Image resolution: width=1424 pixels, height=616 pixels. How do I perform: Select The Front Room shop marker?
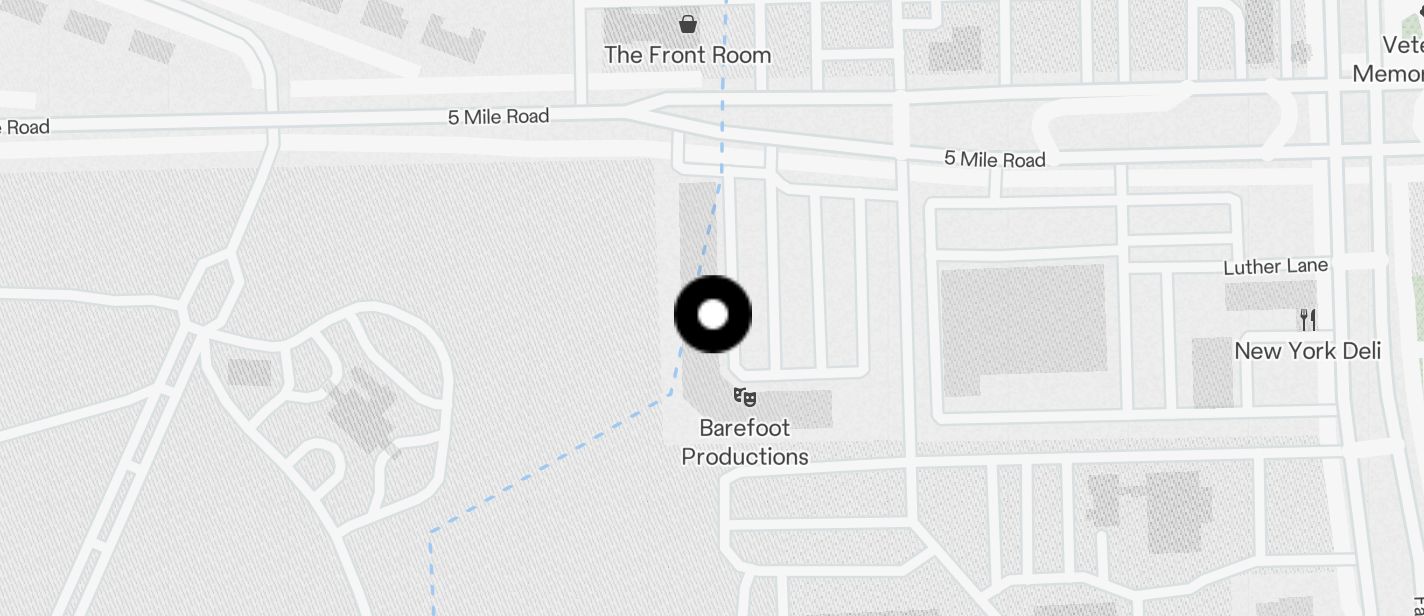point(688,24)
